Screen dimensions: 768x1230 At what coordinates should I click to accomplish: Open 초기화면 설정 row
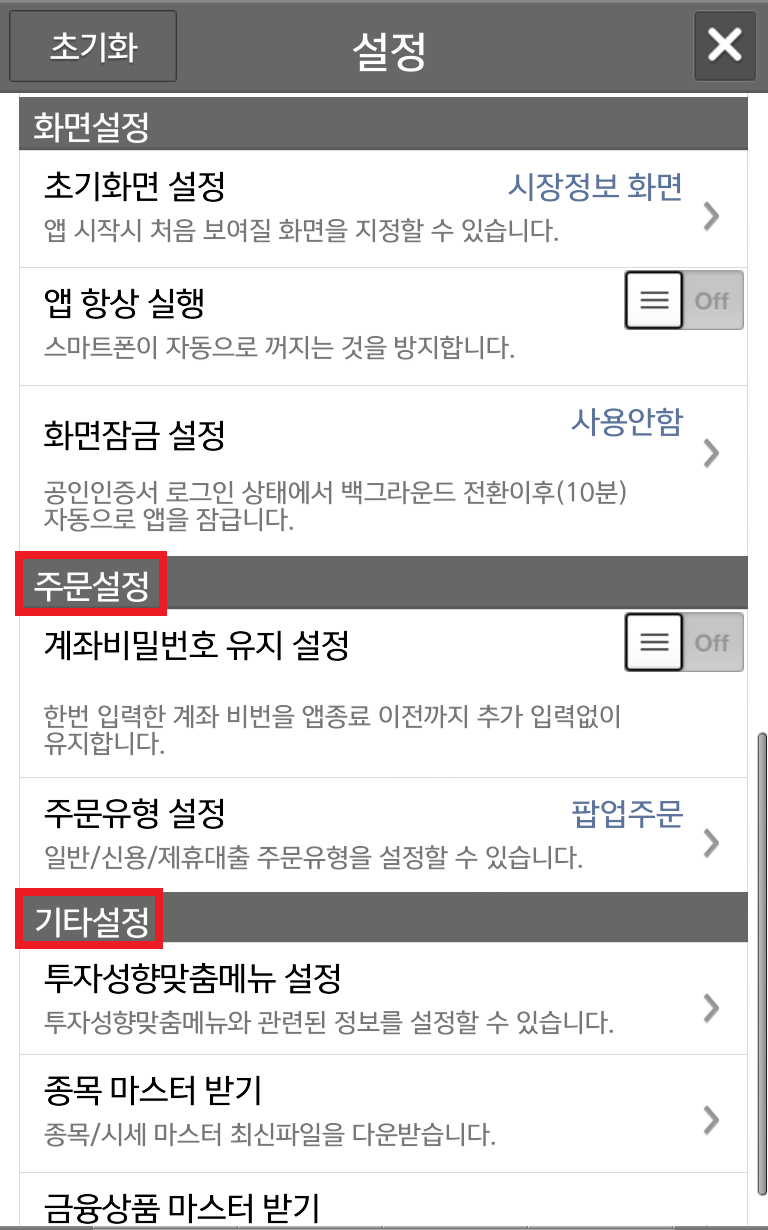click(384, 209)
